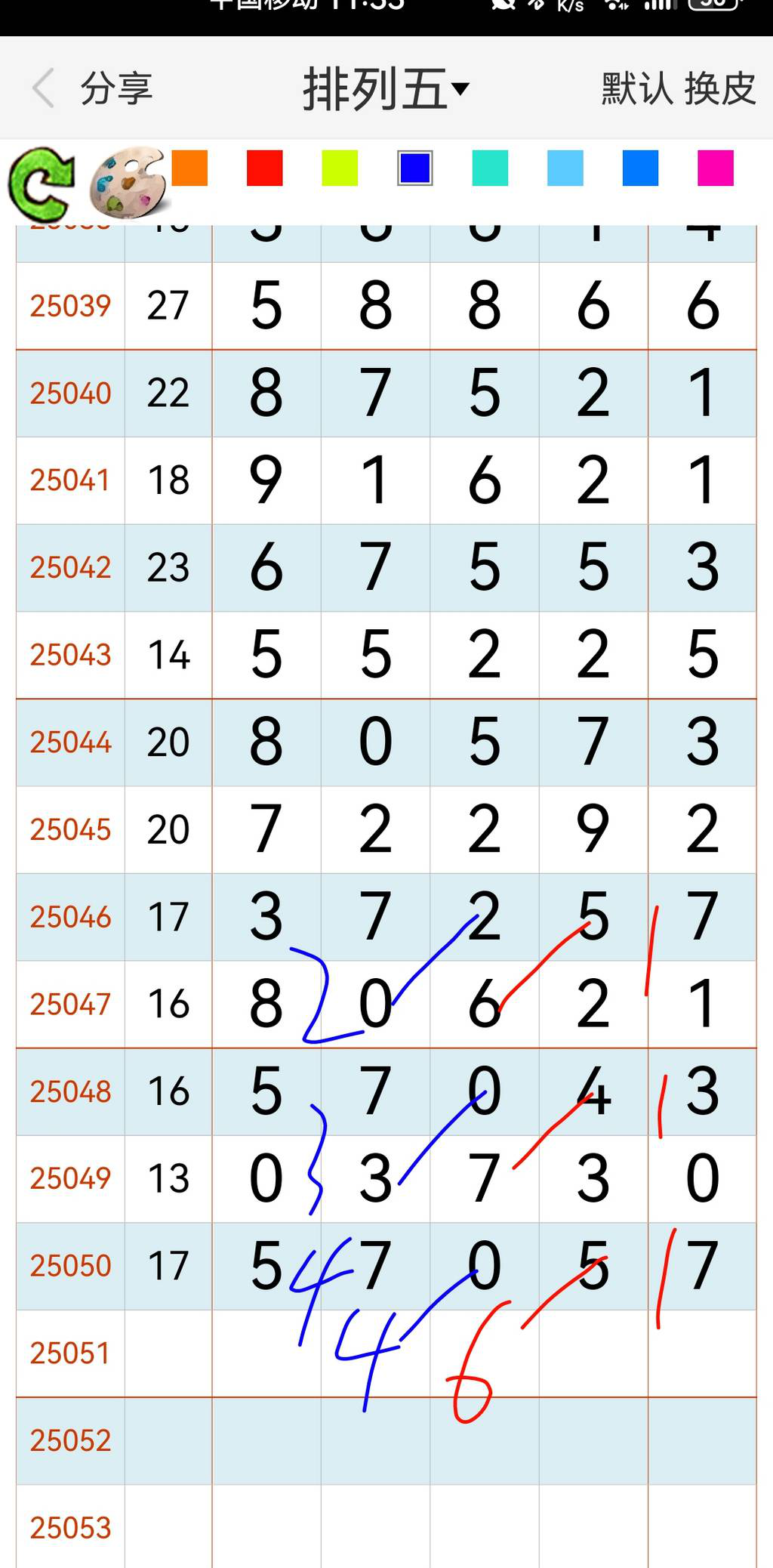Select the magenta pen color
This screenshot has width=773, height=1568.
(716, 168)
